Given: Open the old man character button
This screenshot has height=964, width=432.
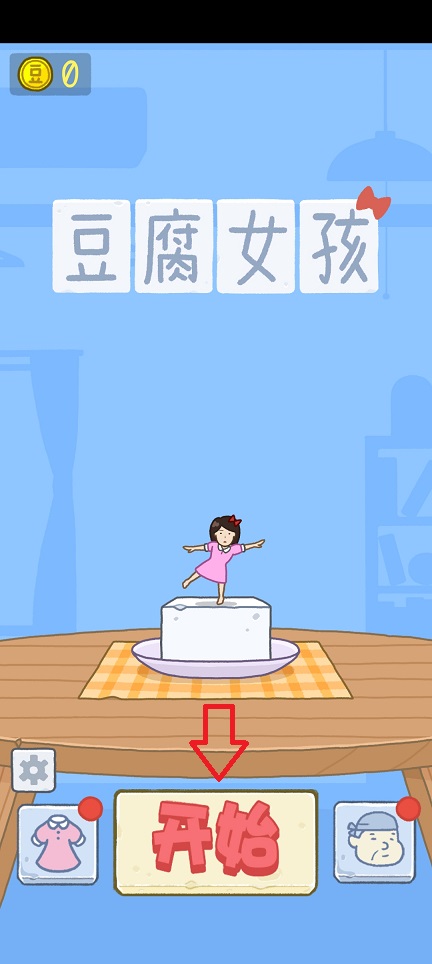Looking at the screenshot, I should pyautogui.click(x=374, y=842).
